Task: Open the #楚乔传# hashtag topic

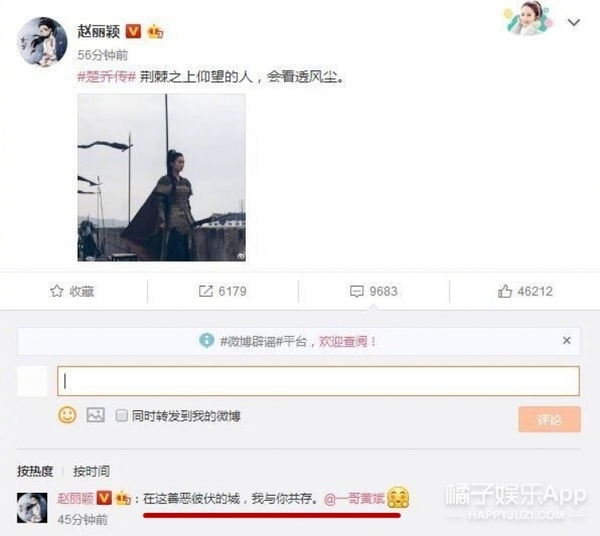Action: 108,77
